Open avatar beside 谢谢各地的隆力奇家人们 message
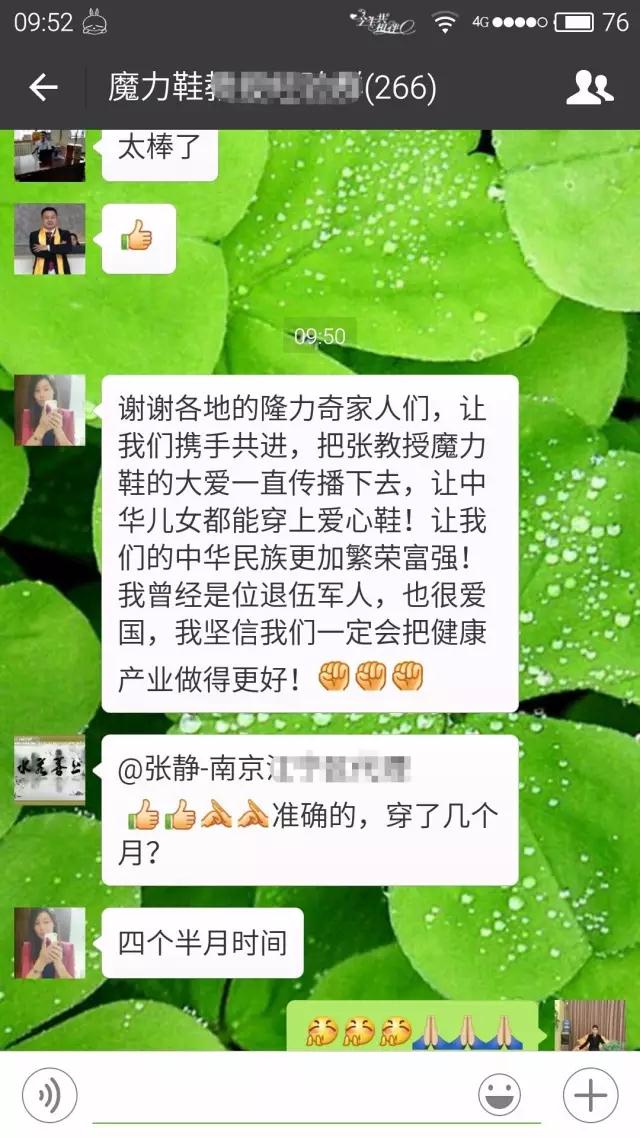The height and width of the screenshot is (1138, 640). [x=49, y=410]
